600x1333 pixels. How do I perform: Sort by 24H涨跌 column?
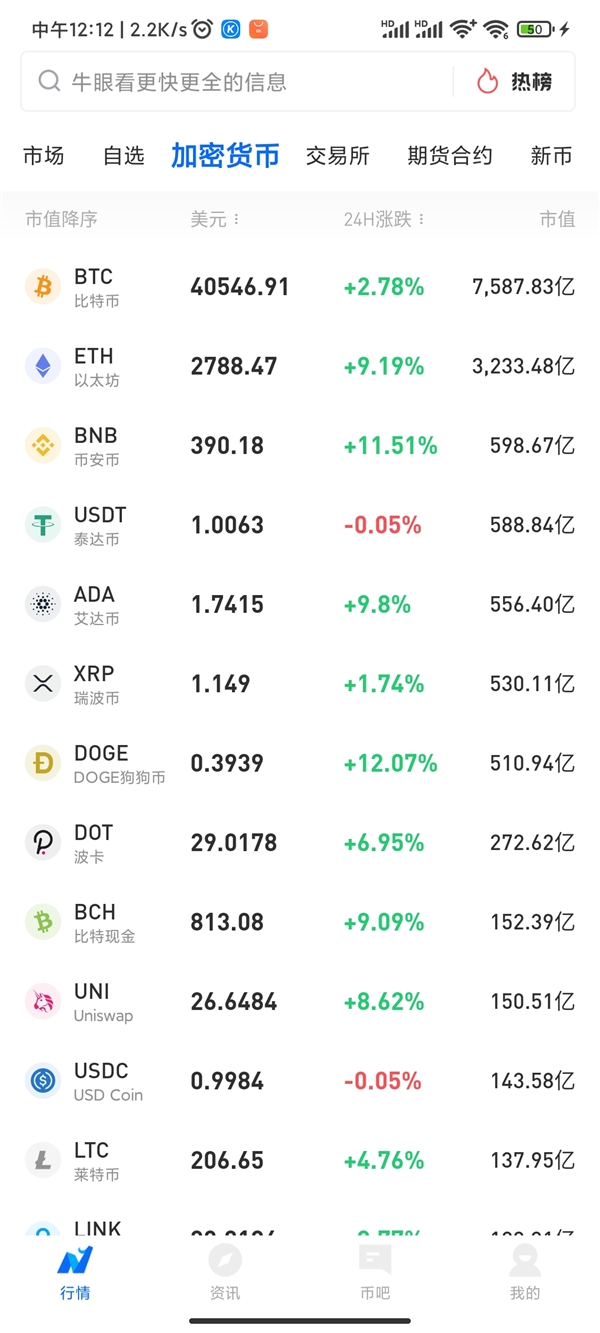[x=384, y=219]
